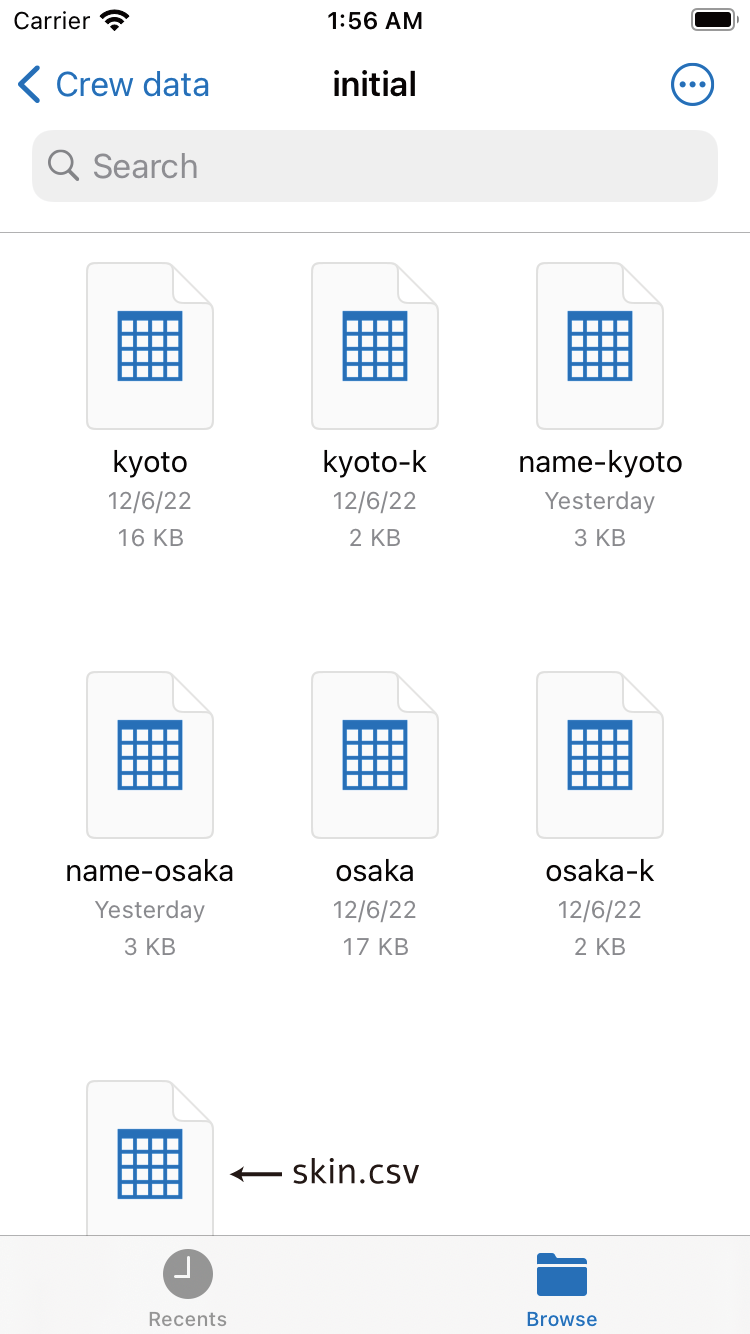Open the osaka file
Viewport: 750px width, 1334px height.
375,755
